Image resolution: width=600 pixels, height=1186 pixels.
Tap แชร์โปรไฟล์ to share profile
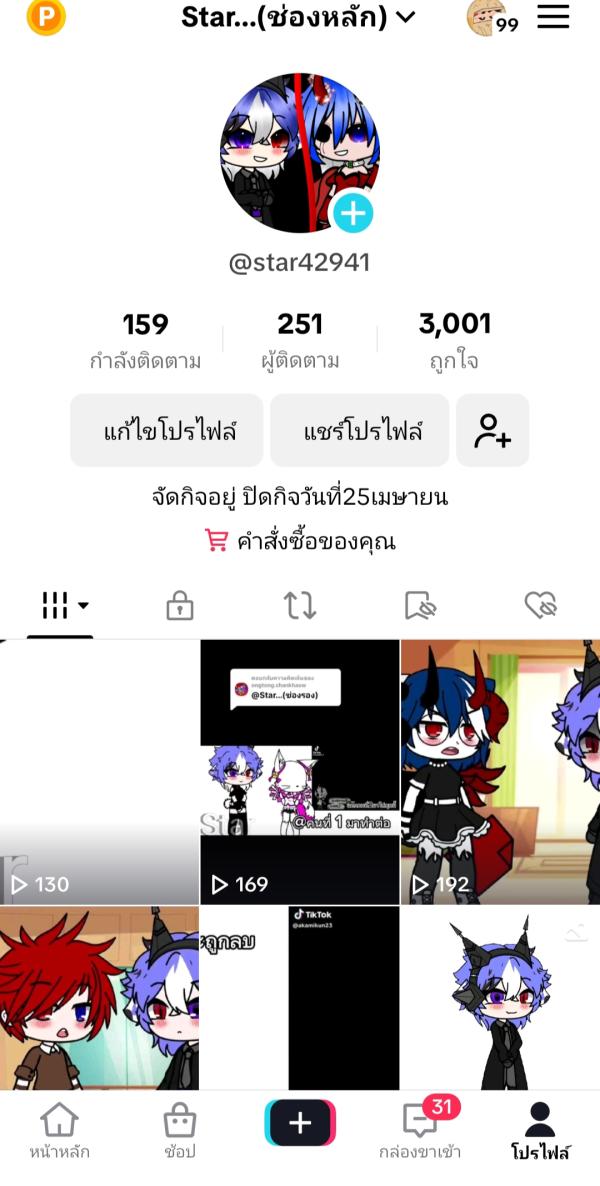[x=360, y=431]
